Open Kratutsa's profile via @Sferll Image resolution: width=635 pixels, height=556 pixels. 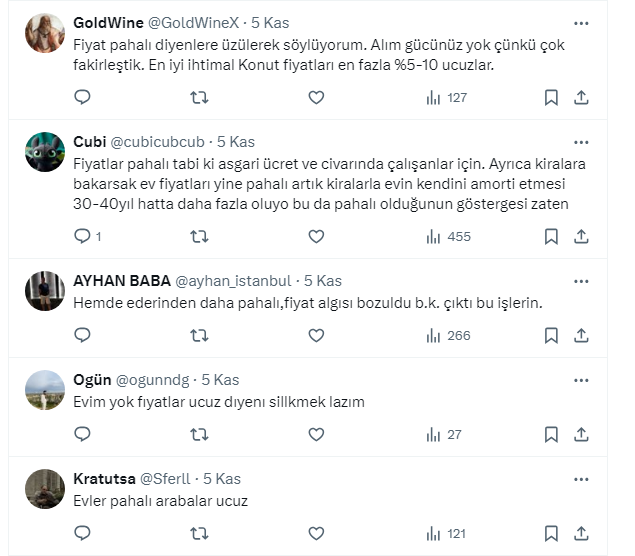click(x=157, y=478)
